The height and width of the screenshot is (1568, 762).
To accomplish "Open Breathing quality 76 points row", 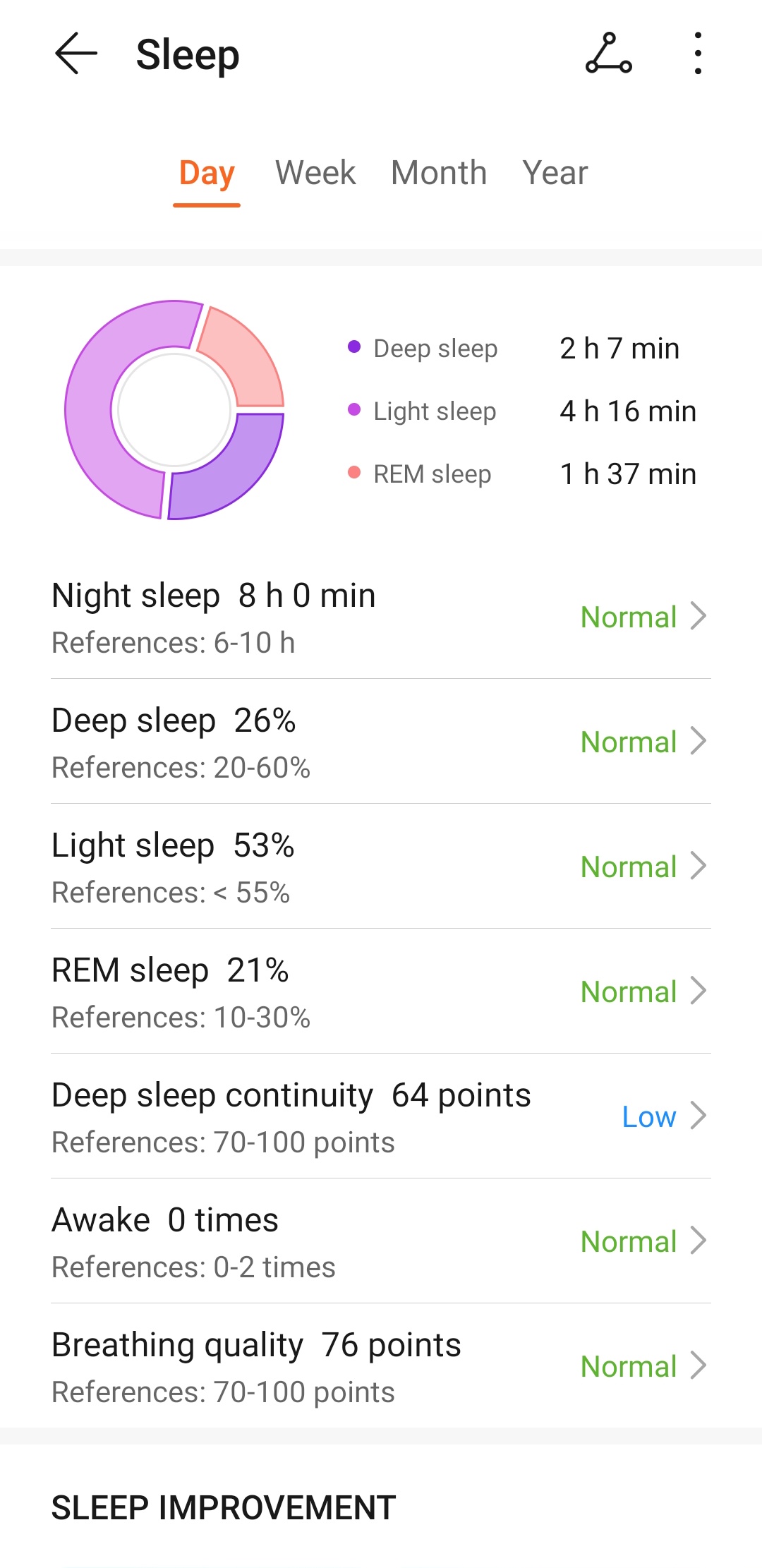I will [381, 1366].
